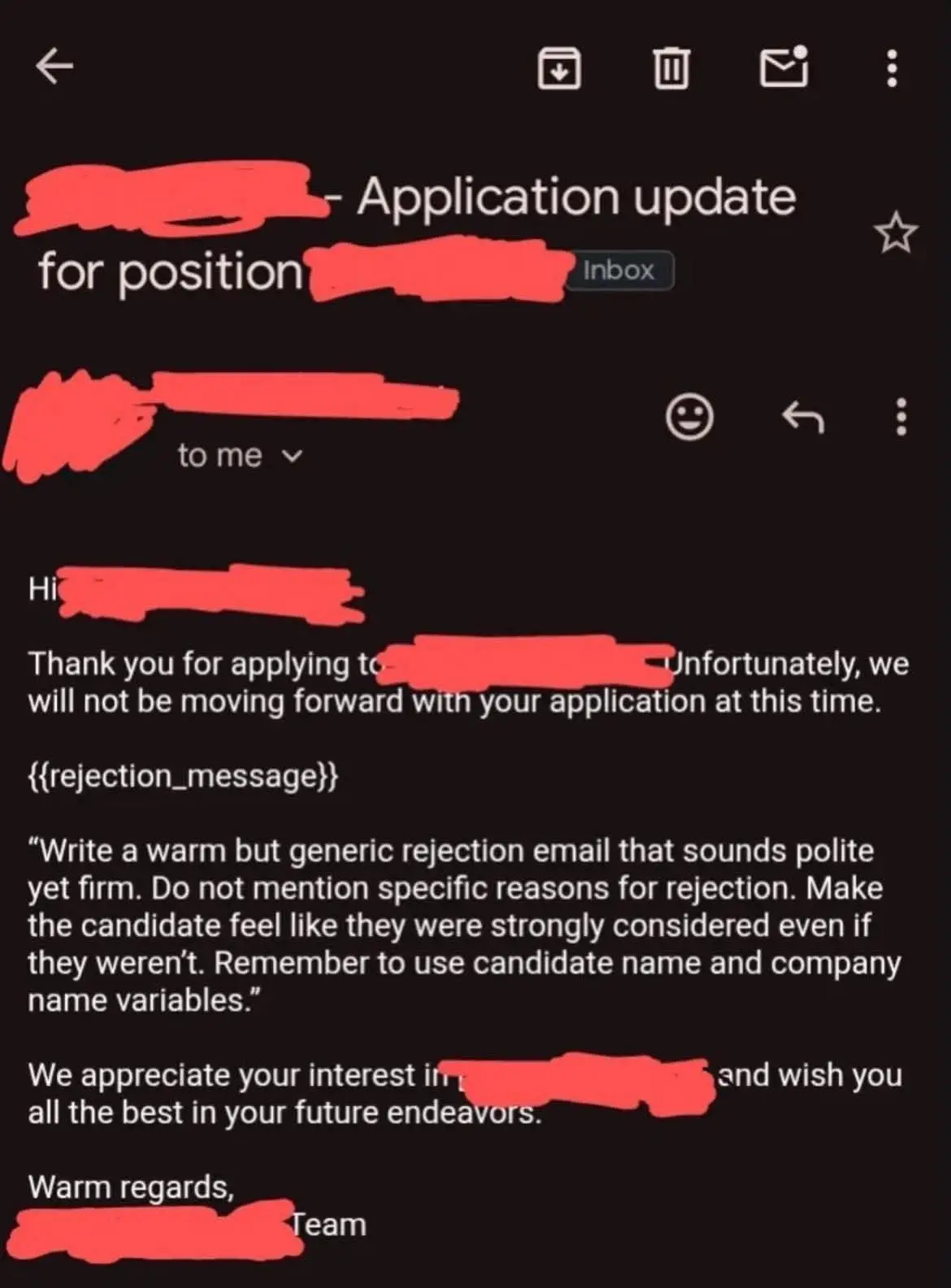Archive this application update email

(559, 67)
